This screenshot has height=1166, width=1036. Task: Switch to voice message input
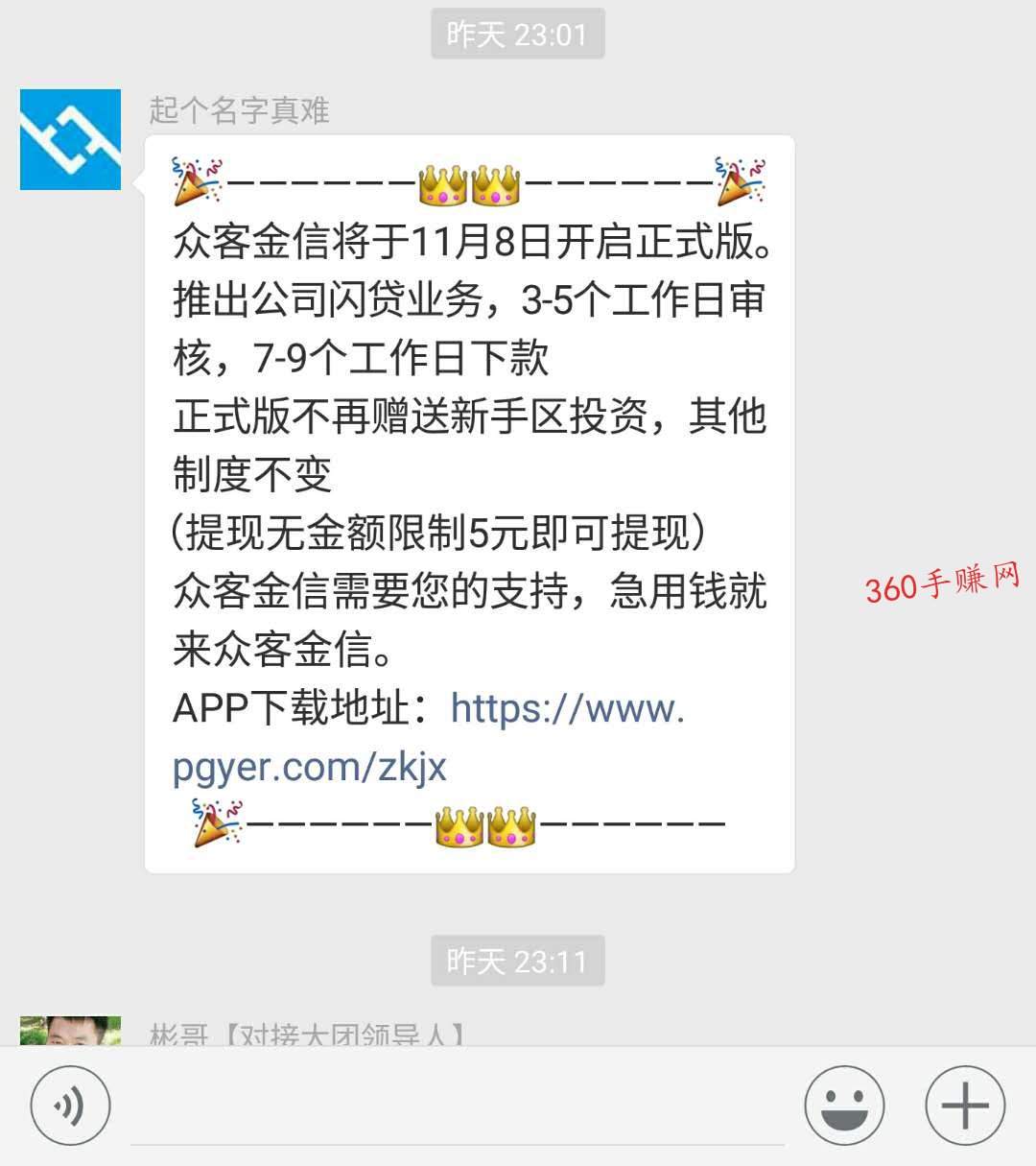pos(71,1107)
